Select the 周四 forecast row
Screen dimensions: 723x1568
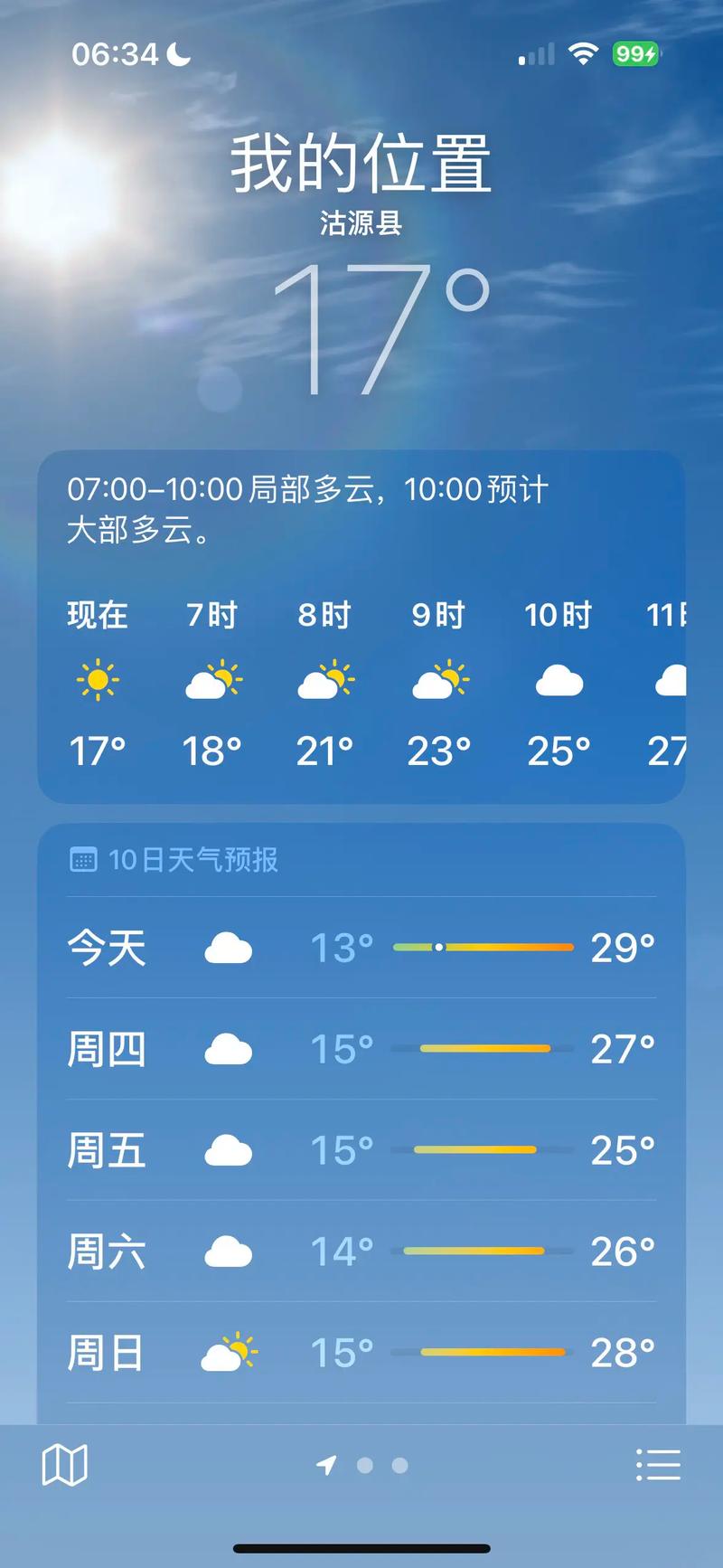pos(361,1049)
